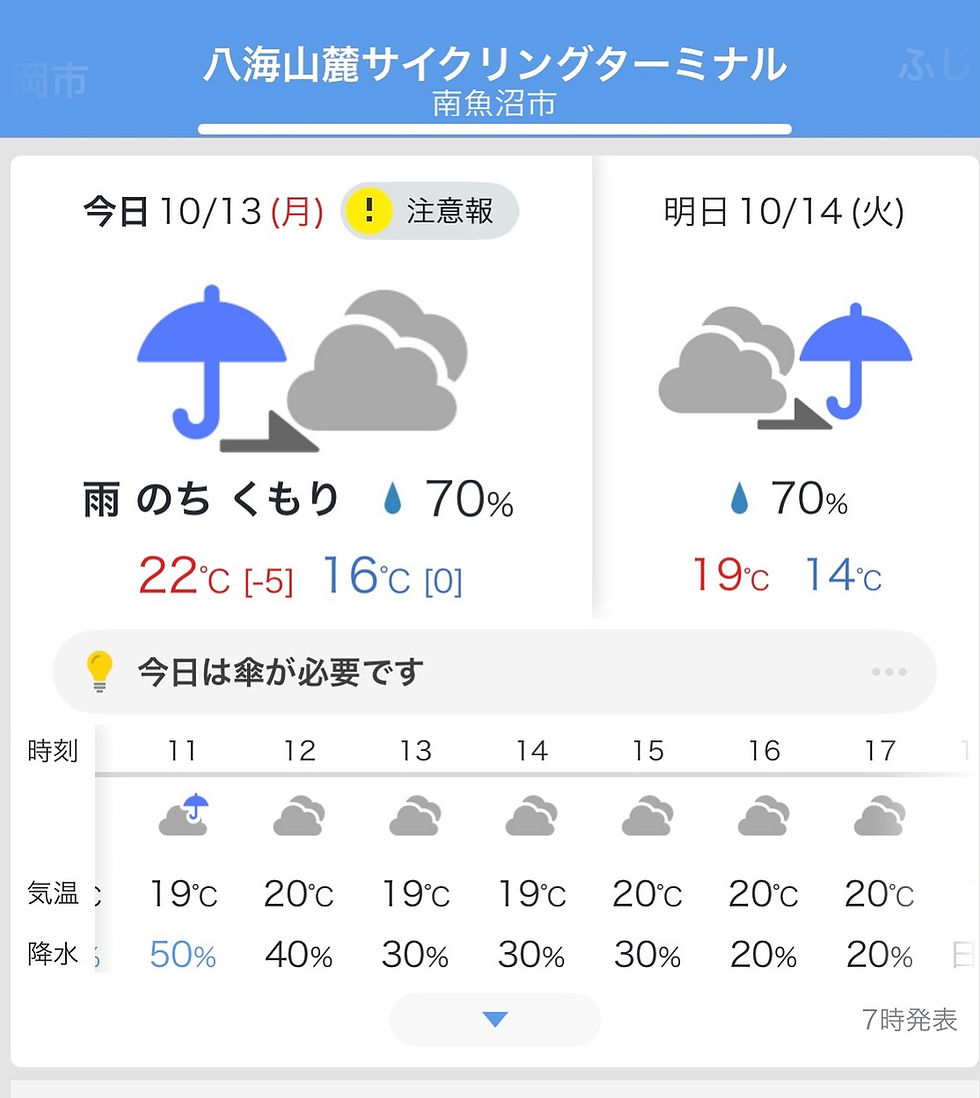Open the 今日は傘が必要です tip banner
This screenshot has width=980, height=1098.
(x=494, y=672)
